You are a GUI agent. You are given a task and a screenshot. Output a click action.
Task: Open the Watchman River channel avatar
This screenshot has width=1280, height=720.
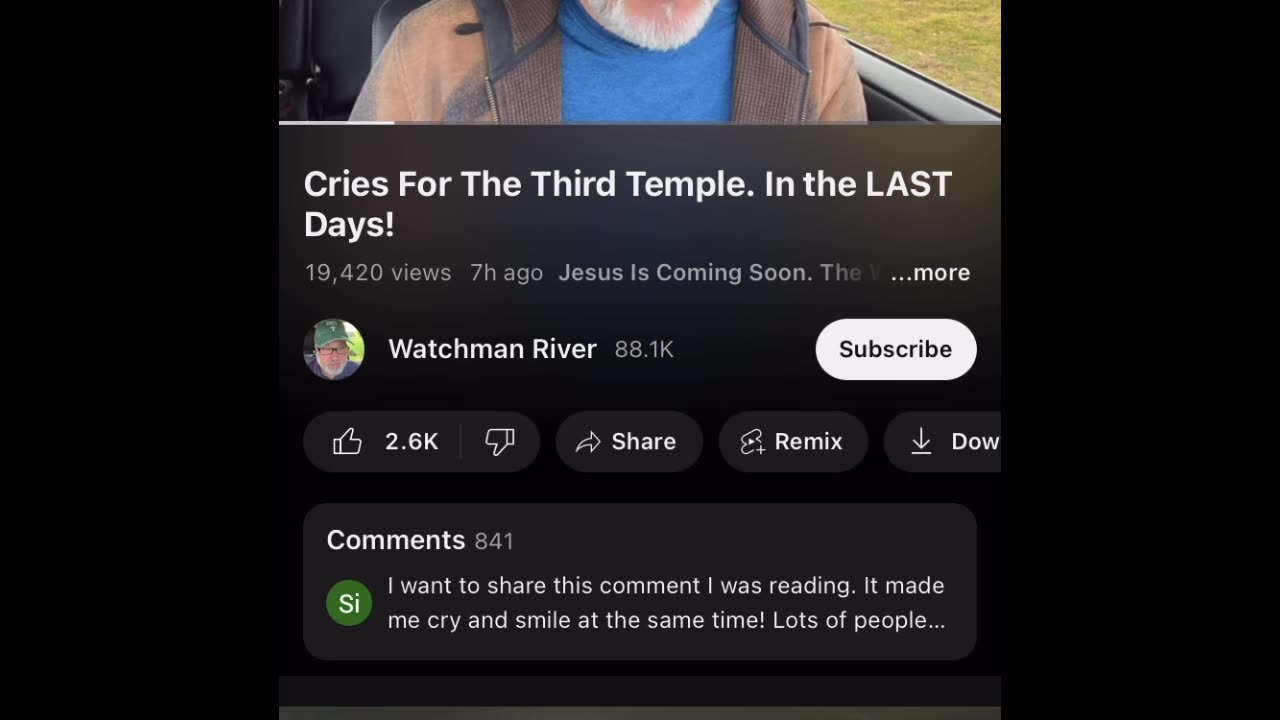[x=334, y=349]
